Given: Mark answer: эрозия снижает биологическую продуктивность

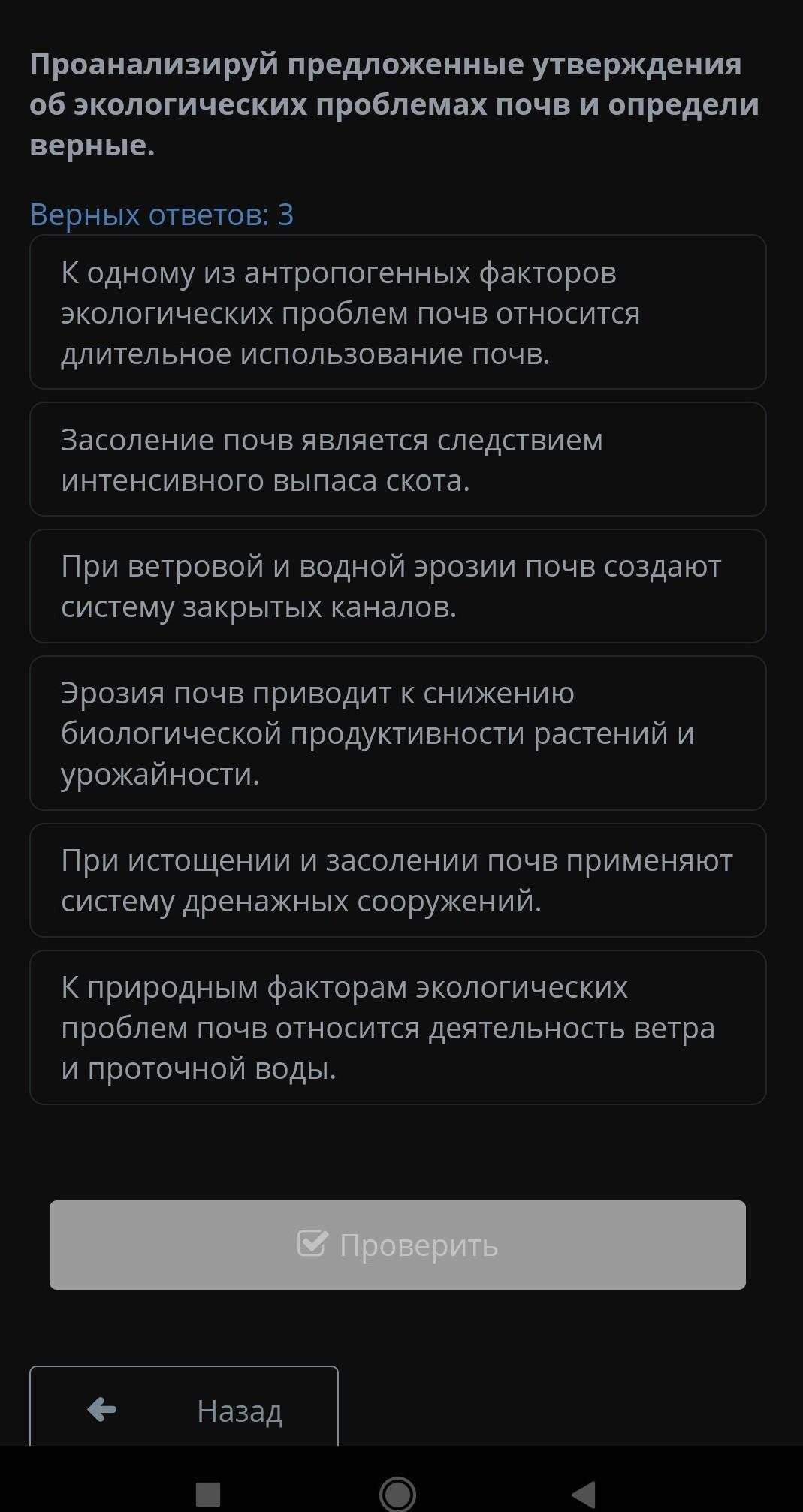Looking at the screenshot, I should point(397,733).
